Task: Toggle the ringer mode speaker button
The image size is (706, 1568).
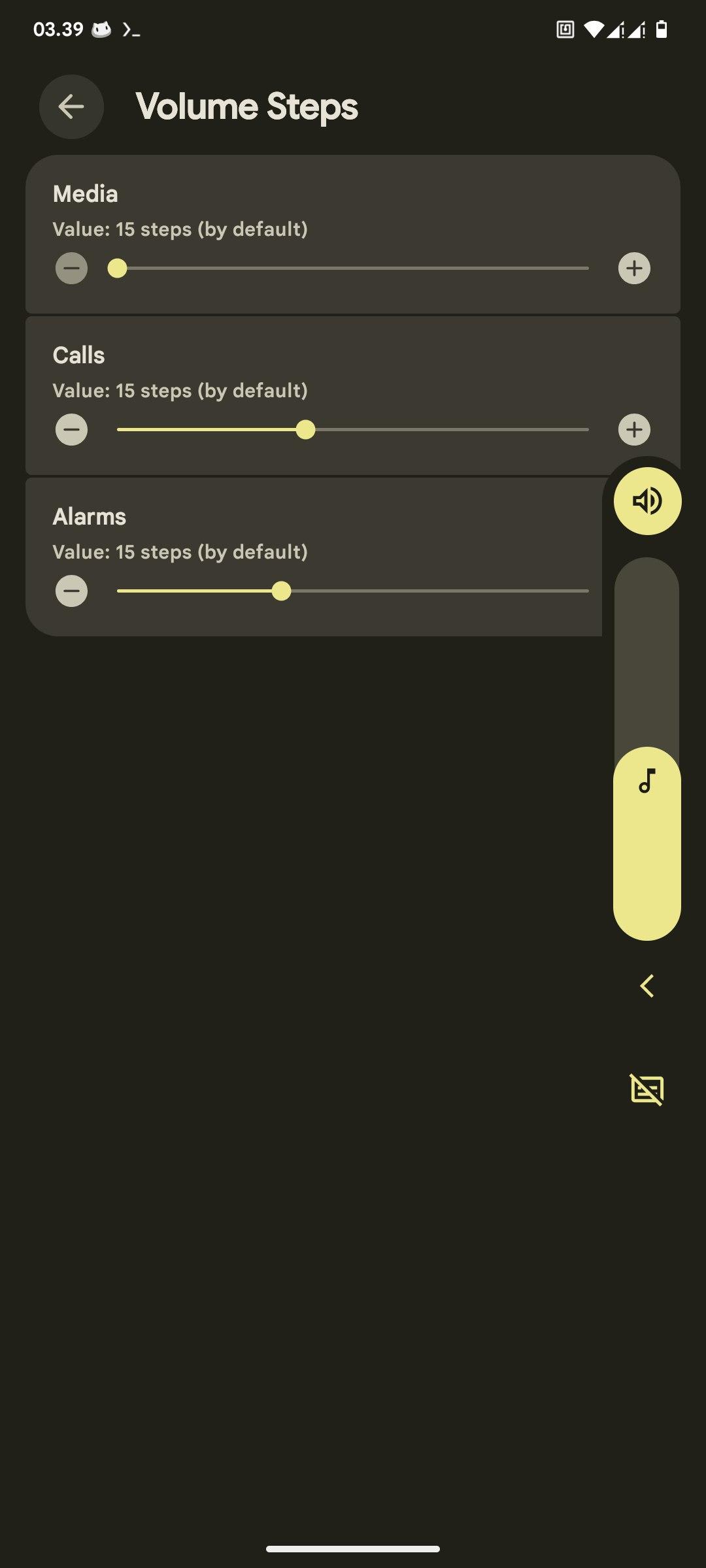Action: tap(647, 501)
